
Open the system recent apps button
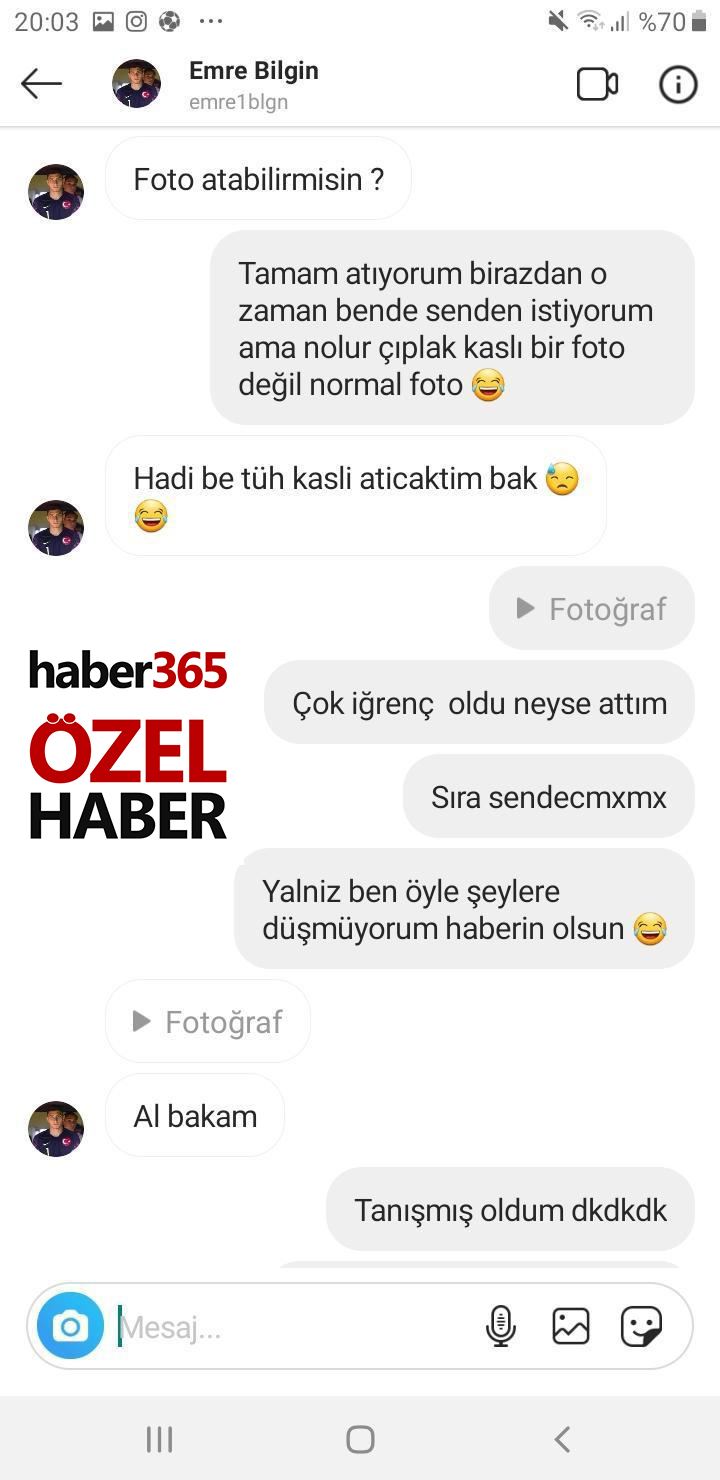[x=159, y=1439]
